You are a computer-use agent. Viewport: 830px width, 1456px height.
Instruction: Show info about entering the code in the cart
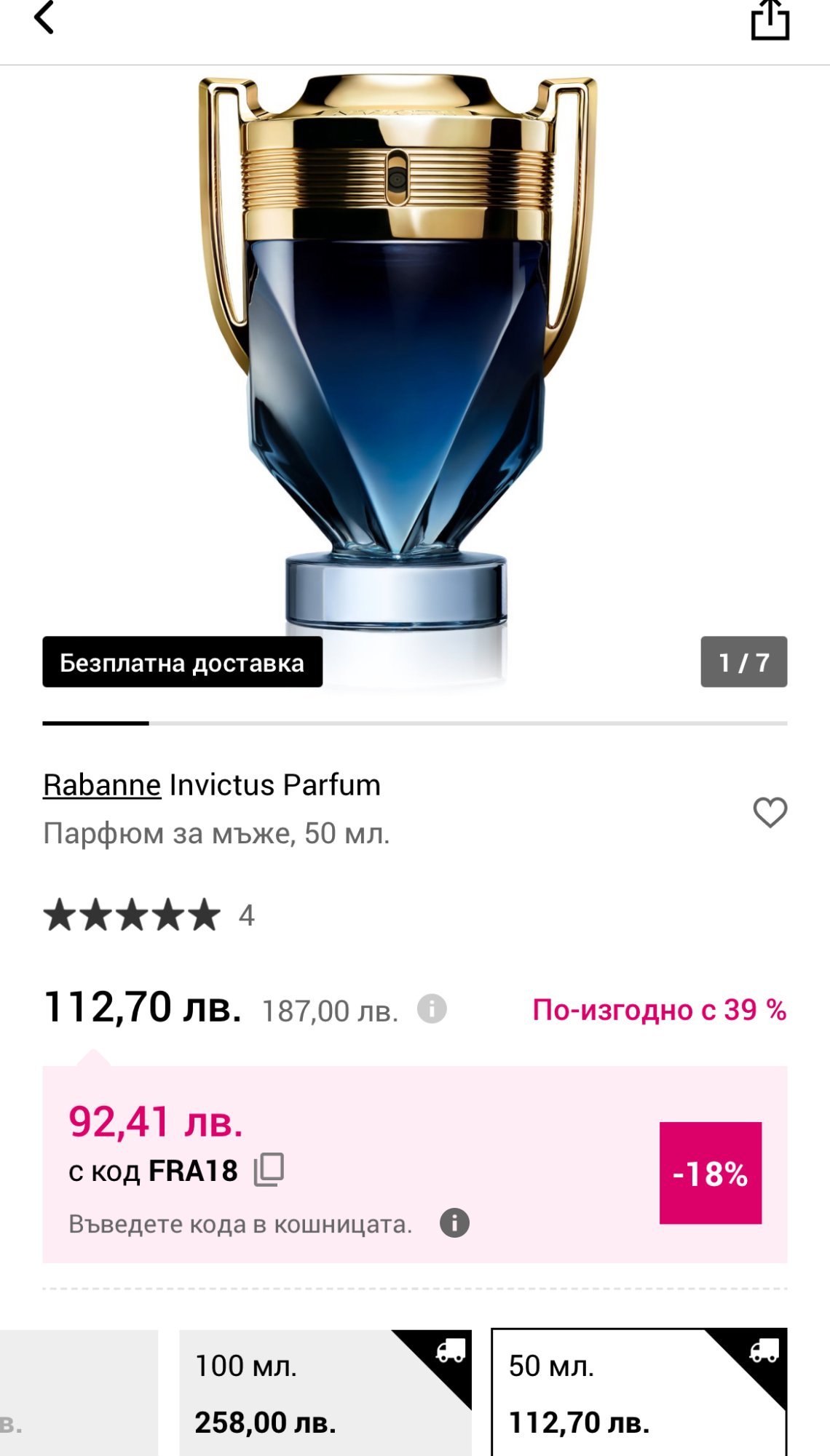click(454, 1223)
